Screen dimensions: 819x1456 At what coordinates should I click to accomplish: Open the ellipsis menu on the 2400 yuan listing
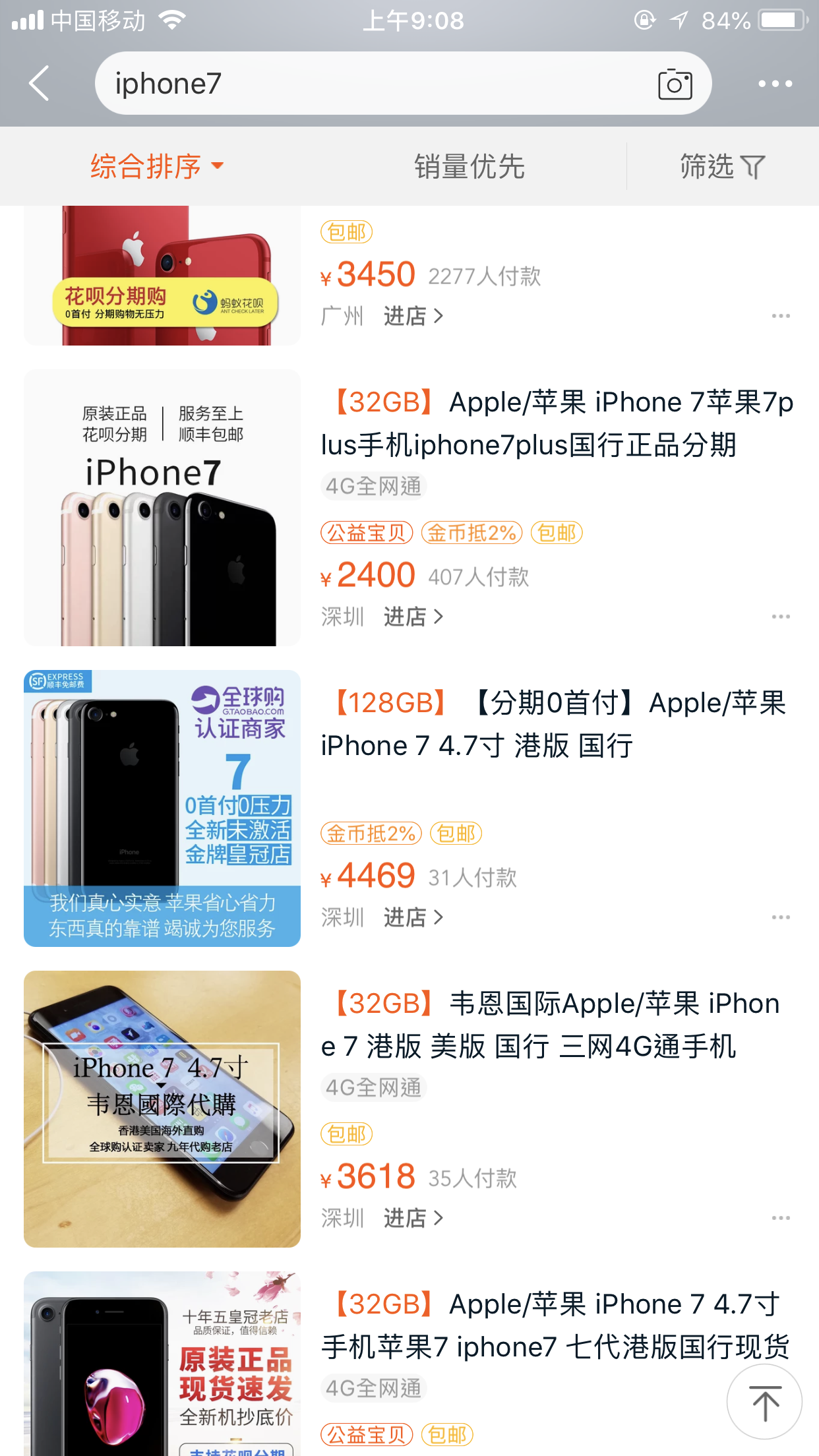782,617
